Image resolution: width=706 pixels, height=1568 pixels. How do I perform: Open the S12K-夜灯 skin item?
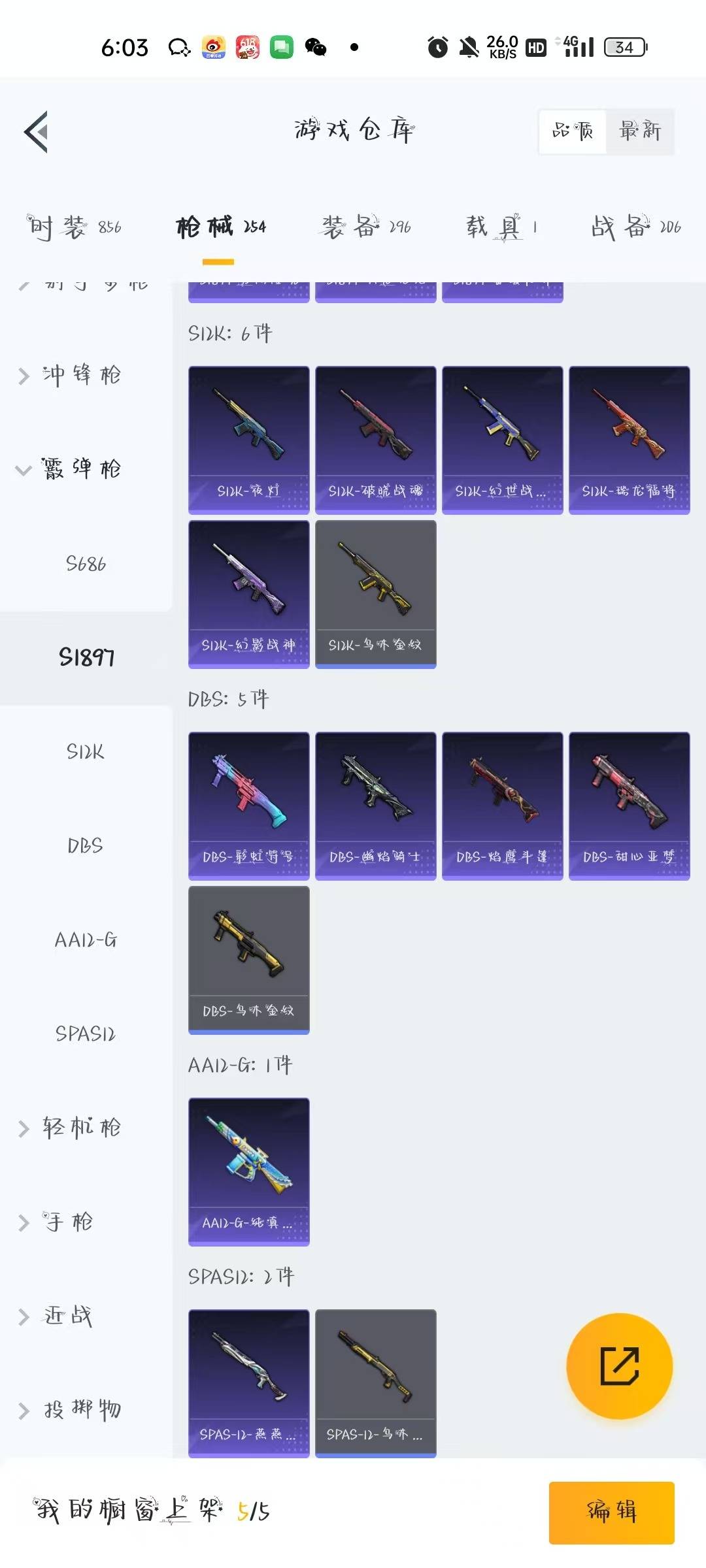(x=249, y=440)
